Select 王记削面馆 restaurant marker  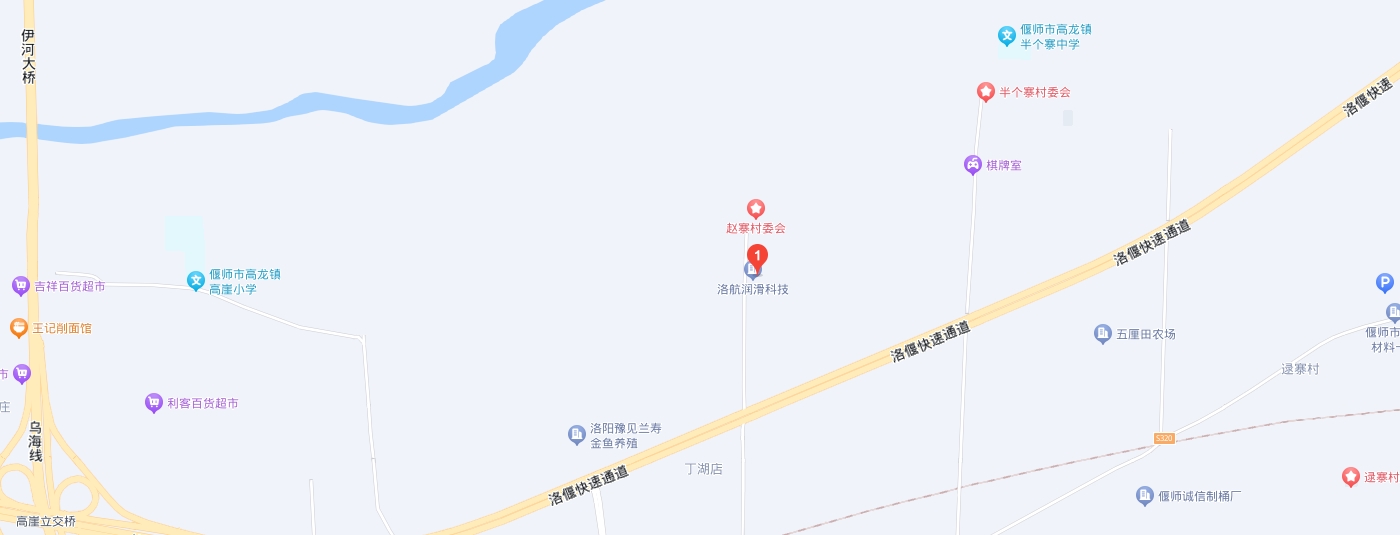pyautogui.click(x=19, y=328)
